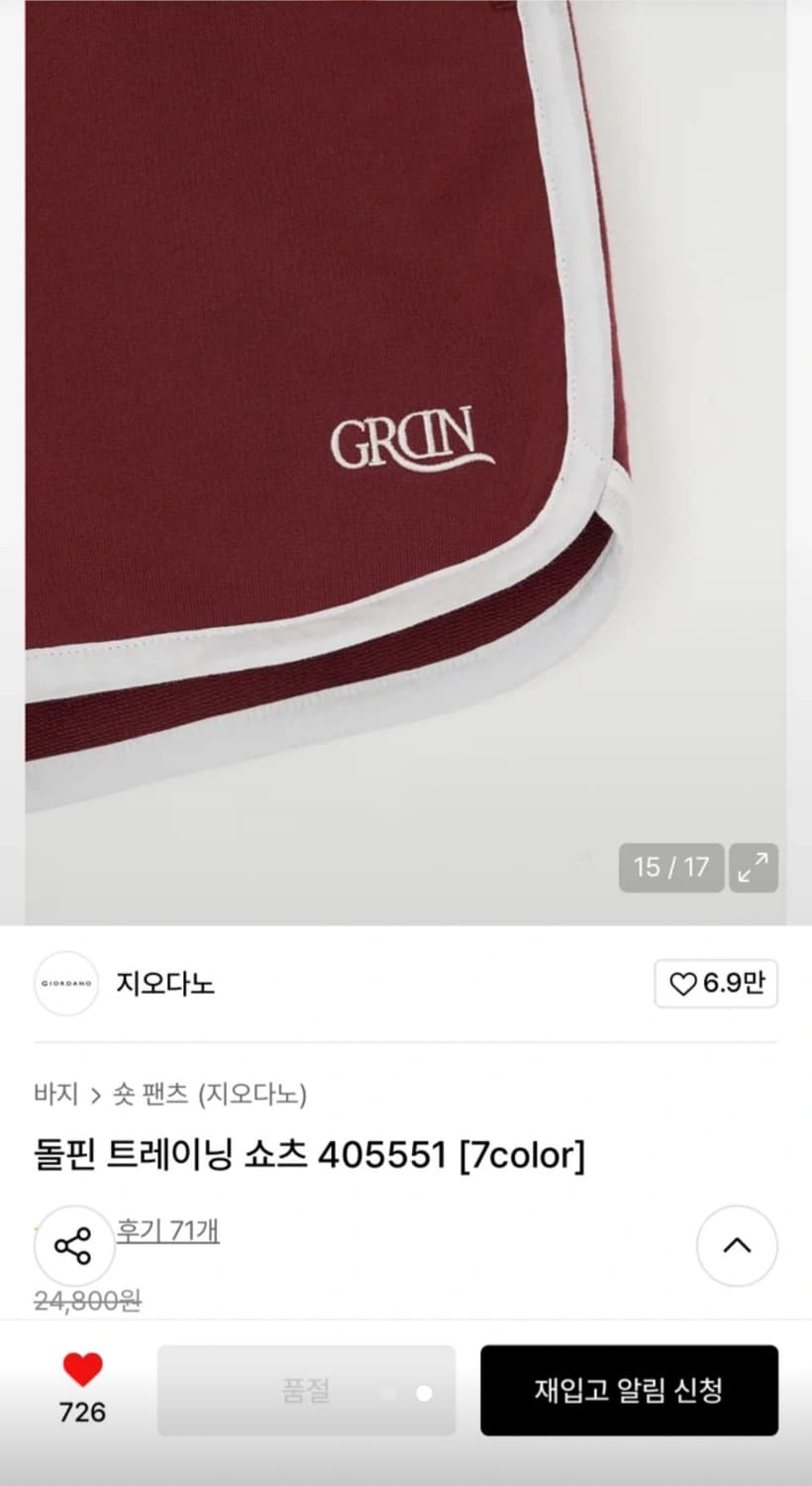Tap the 15/17 image counter badge

click(671, 868)
